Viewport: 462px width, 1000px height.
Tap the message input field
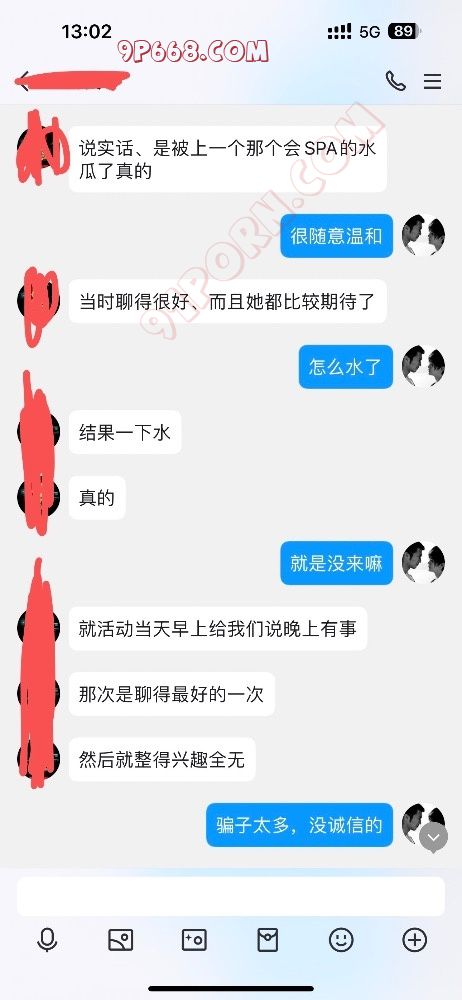230,895
